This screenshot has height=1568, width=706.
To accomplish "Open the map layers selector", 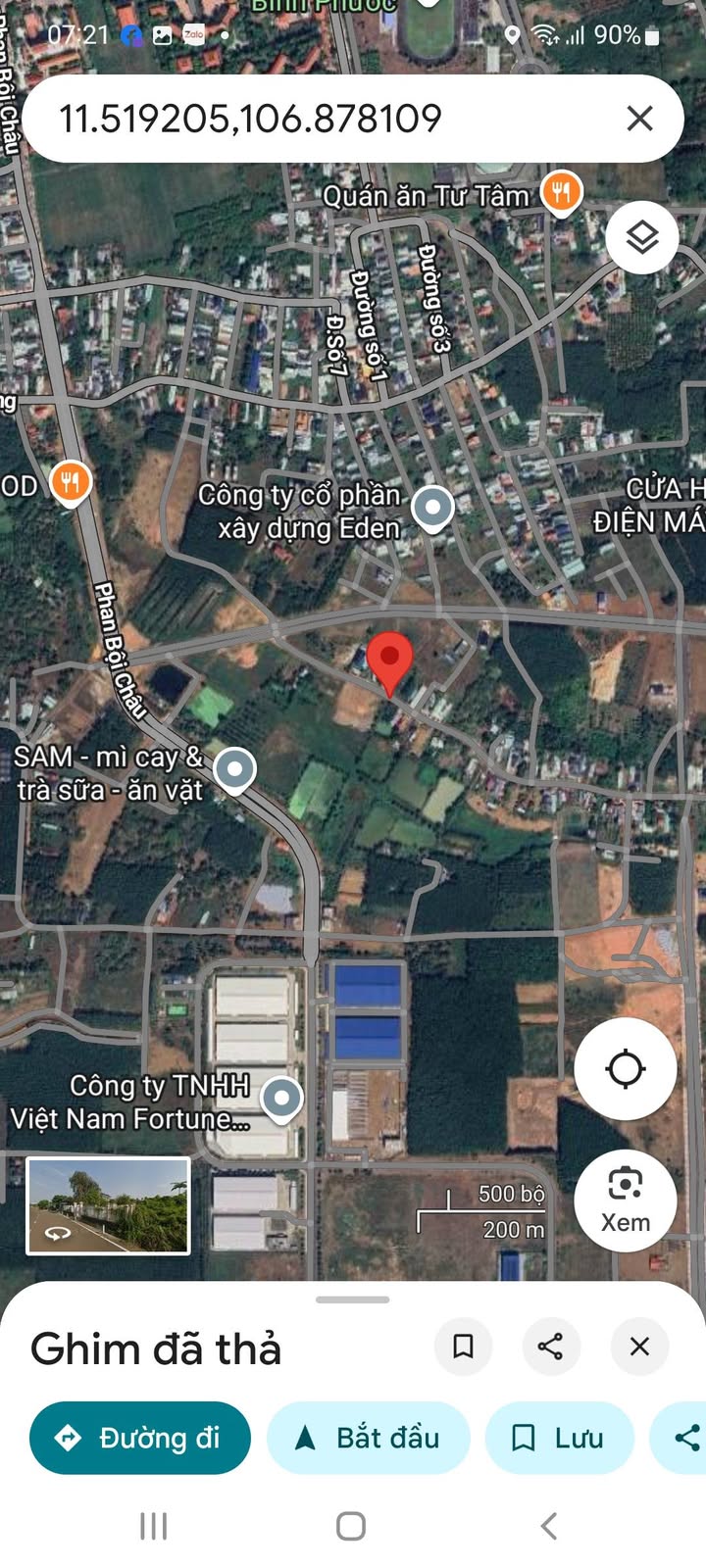I will coord(642,237).
